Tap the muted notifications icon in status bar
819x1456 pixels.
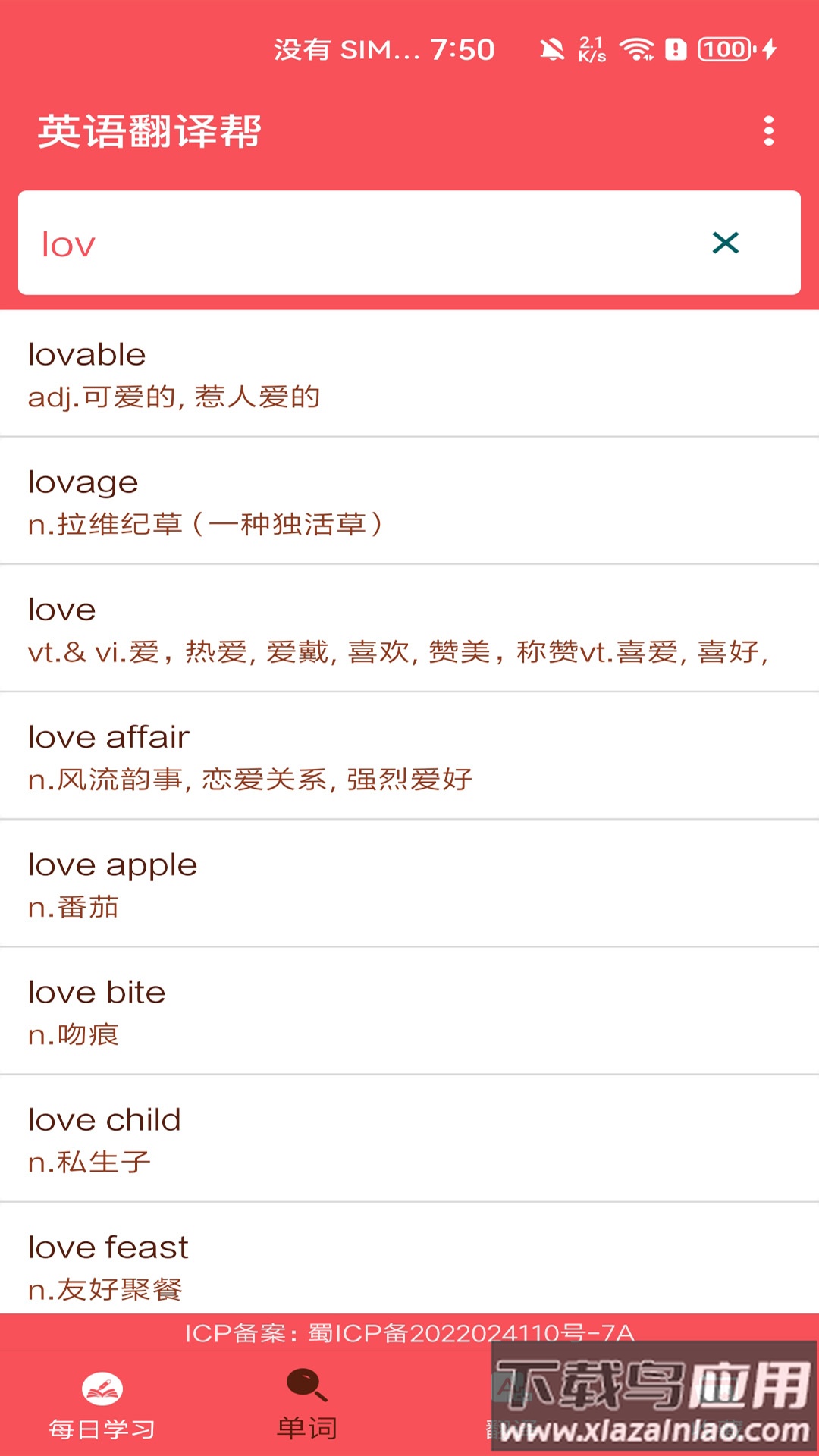(554, 48)
